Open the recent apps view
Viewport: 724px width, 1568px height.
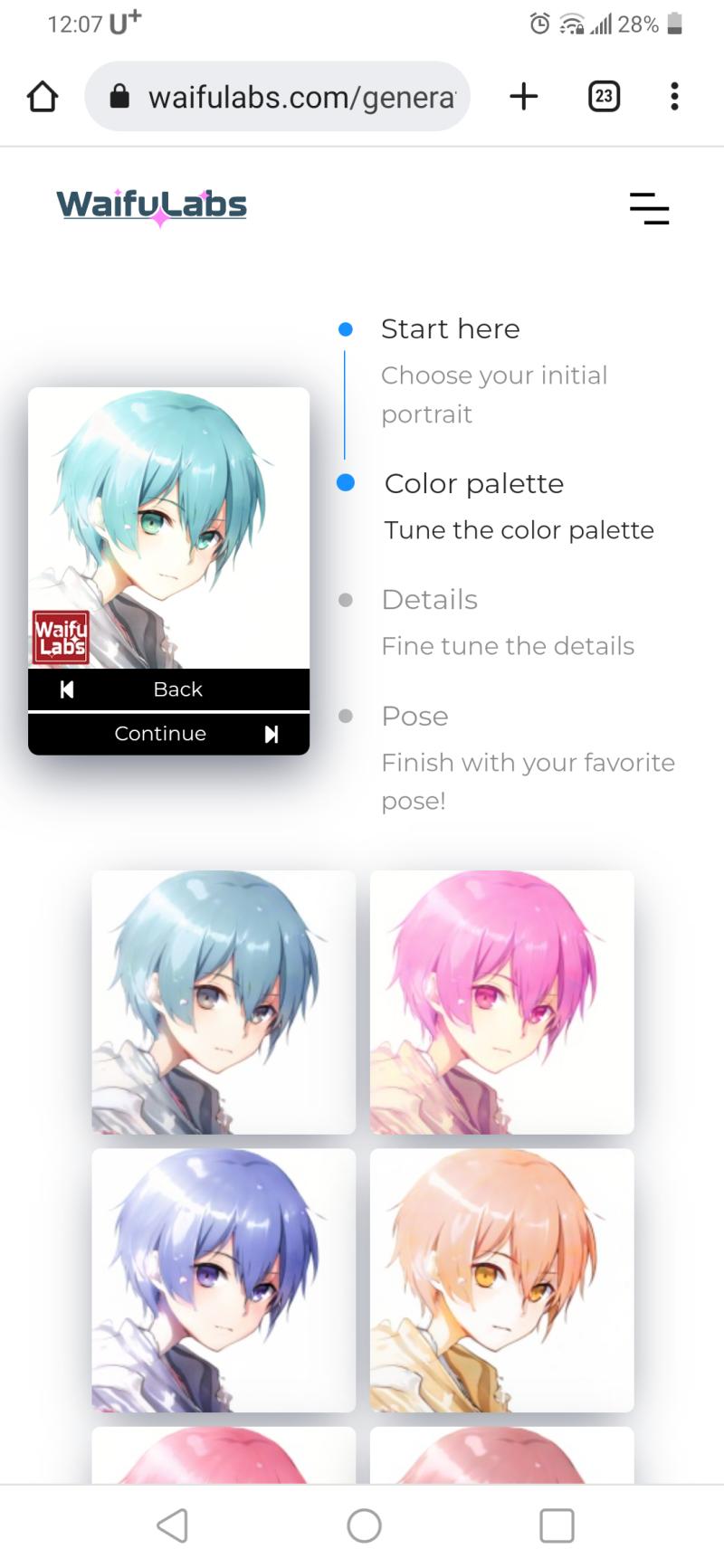557,1525
